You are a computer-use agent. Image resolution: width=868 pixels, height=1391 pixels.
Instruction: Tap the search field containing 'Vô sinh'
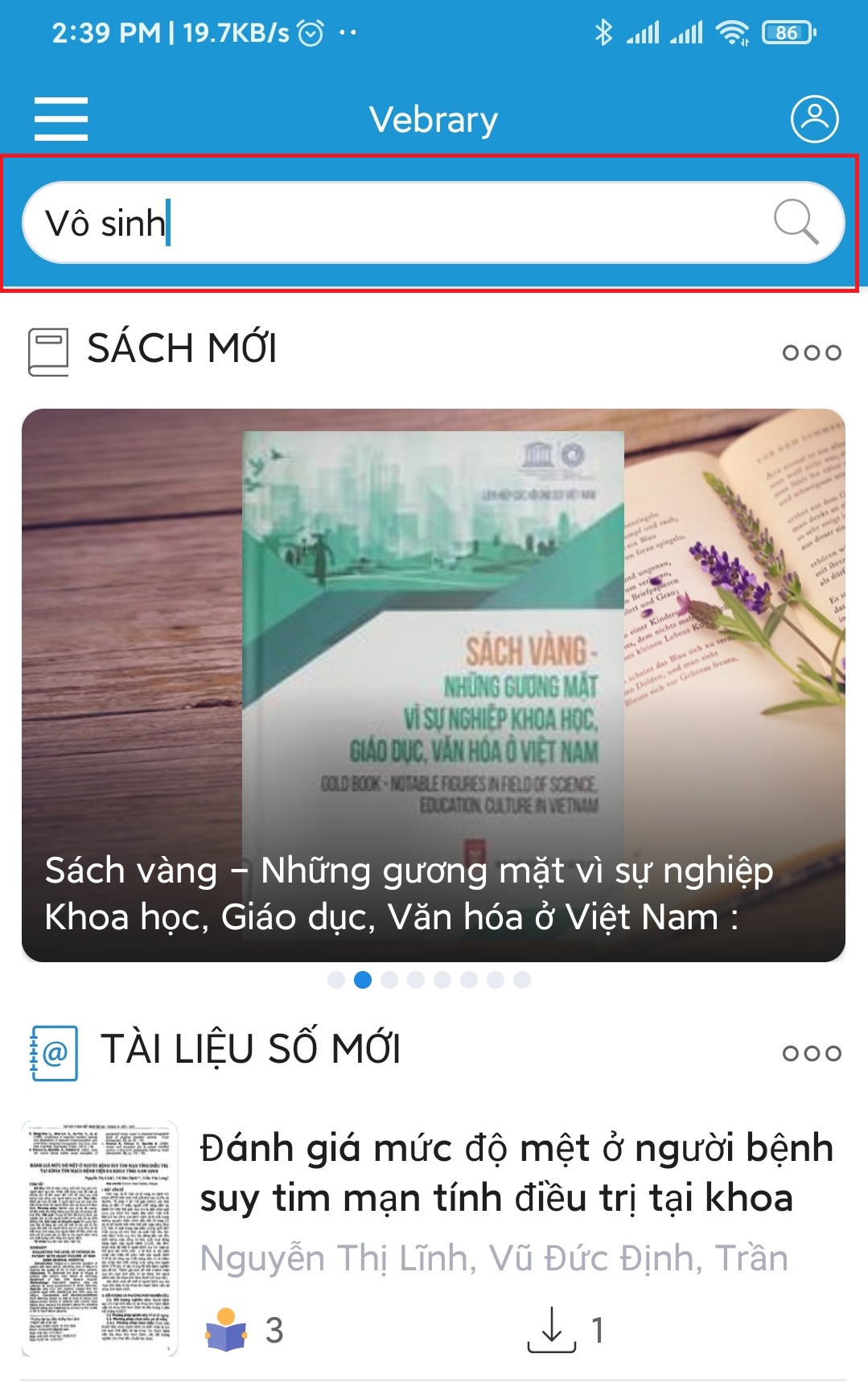pyautogui.click(x=386, y=223)
